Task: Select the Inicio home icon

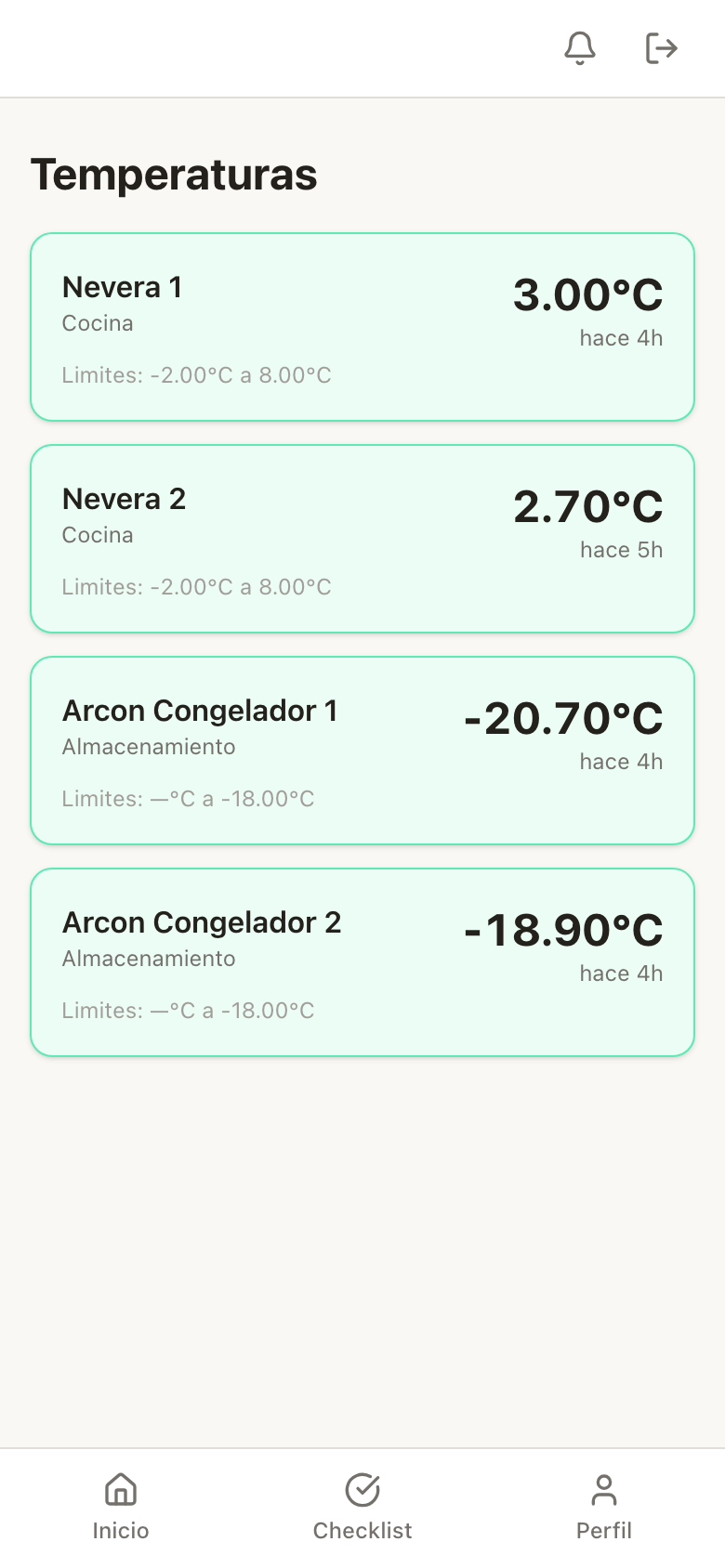Action: pyautogui.click(x=121, y=1489)
